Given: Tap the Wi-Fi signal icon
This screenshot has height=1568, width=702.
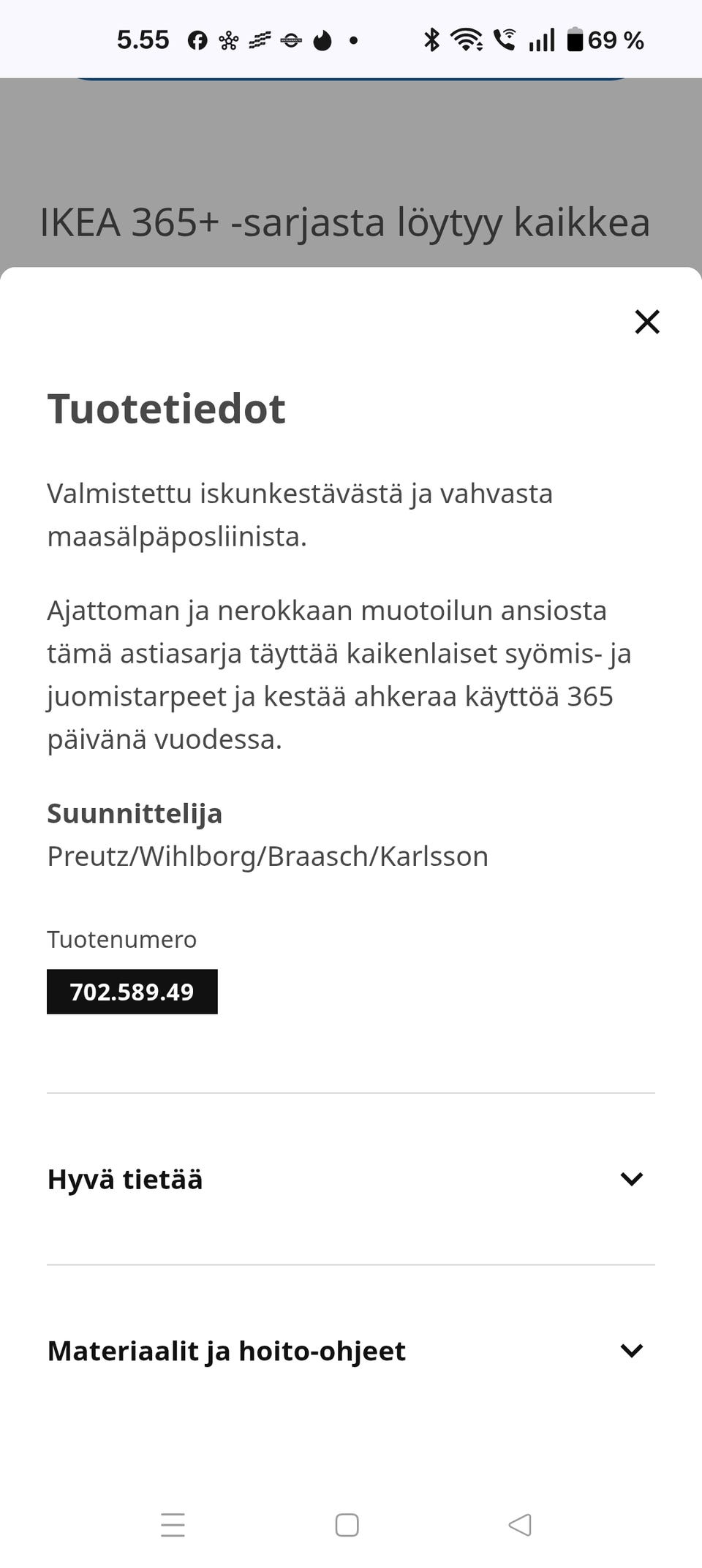Looking at the screenshot, I should (468, 39).
